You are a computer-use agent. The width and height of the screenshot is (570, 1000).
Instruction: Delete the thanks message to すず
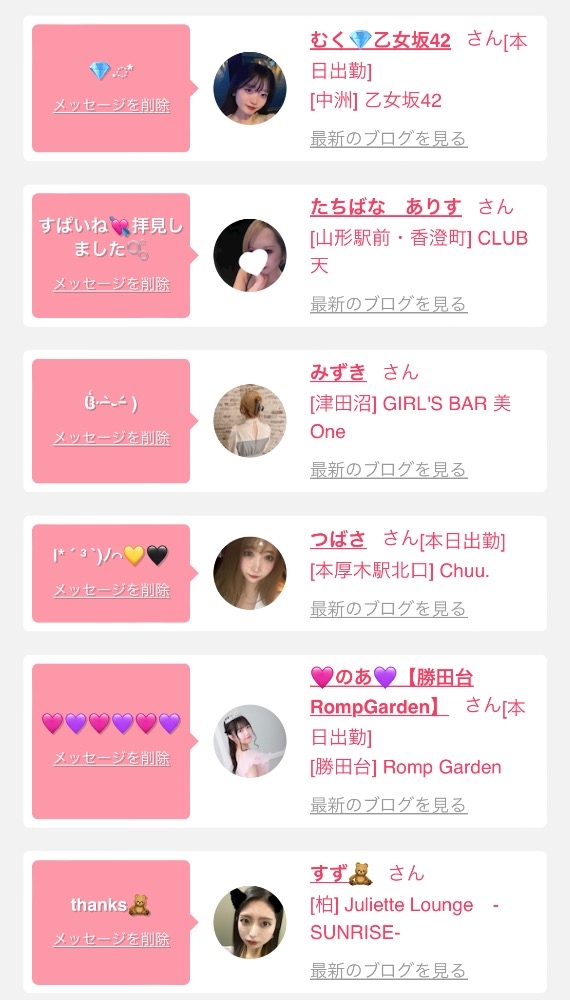[112, 939]
